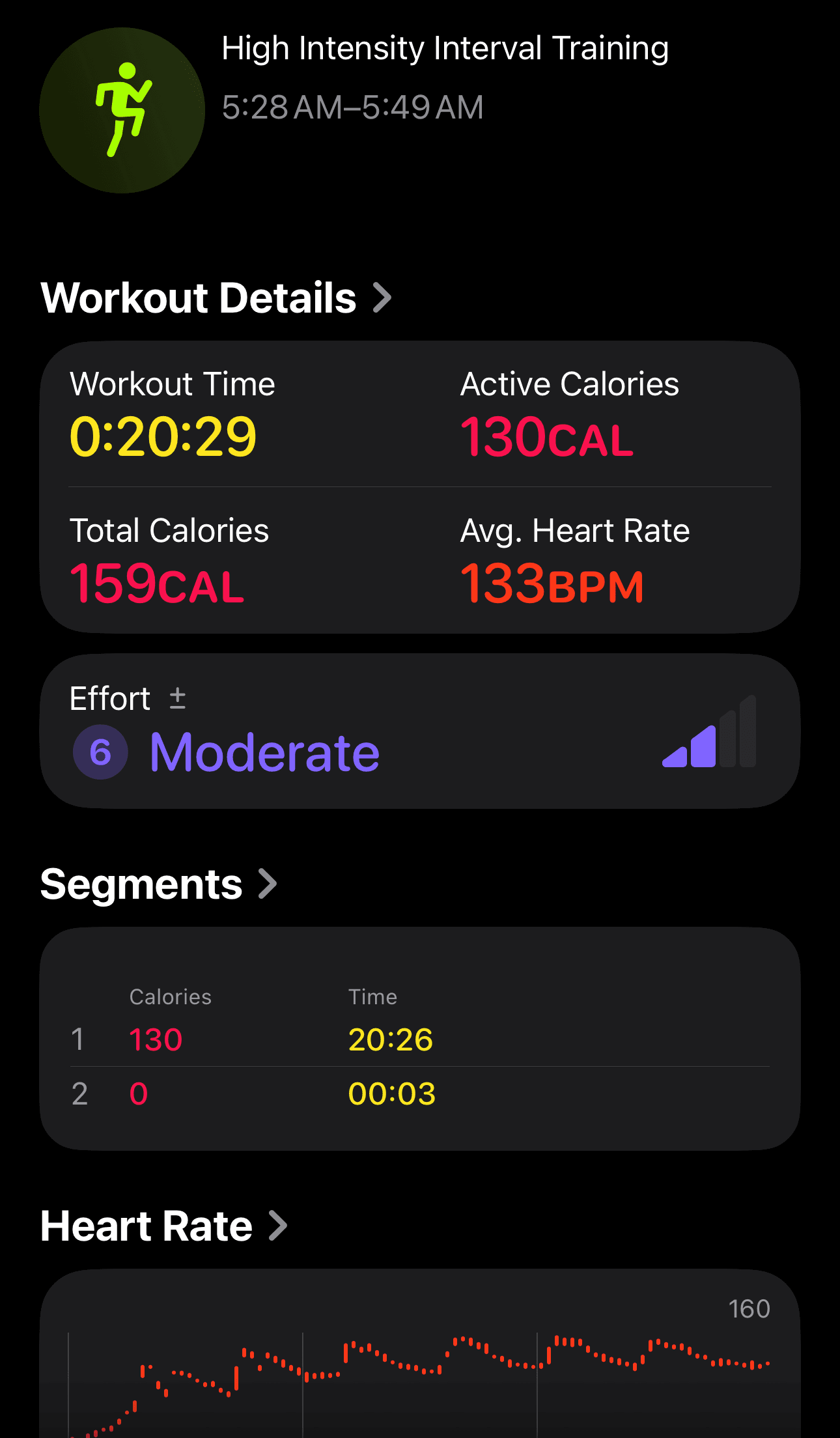This screenshot has width=840, height=1438.
Task: Tap the 5:28 AM–5:49 AM time range
Action: pyautogui.click(x=352, y=107)
